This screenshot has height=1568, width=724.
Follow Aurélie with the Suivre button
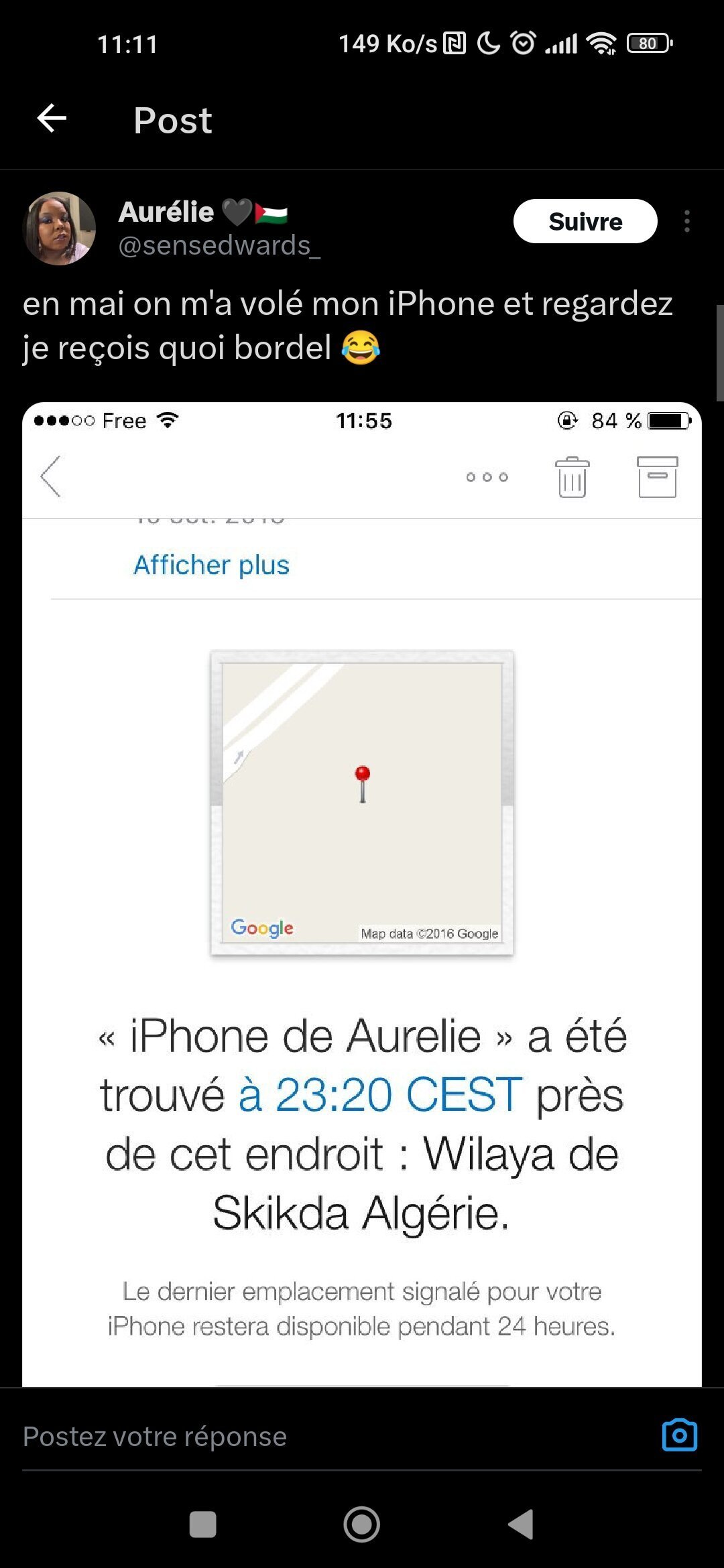(x=585, y=221)
